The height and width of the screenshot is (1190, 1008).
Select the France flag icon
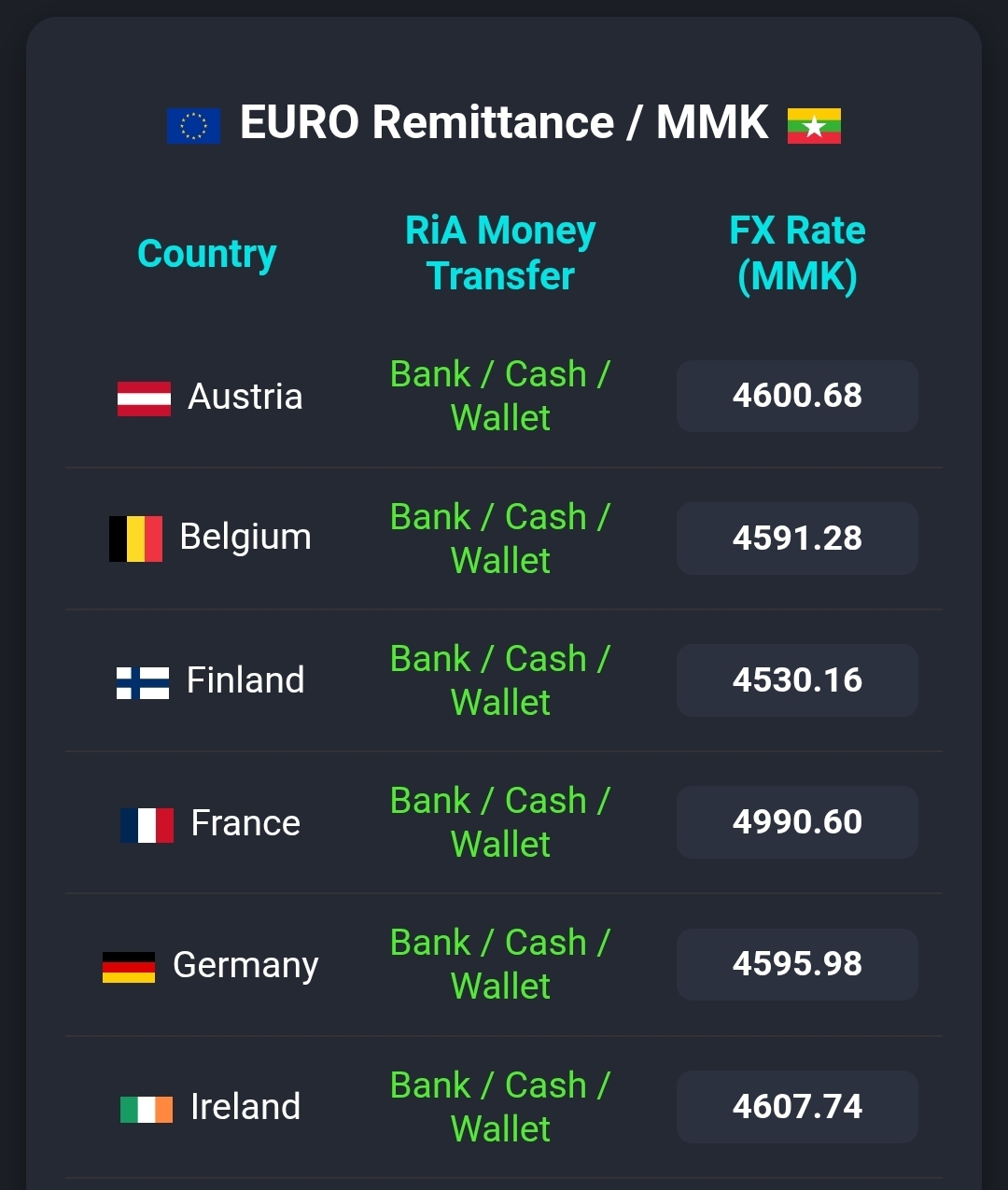[147, 822]
